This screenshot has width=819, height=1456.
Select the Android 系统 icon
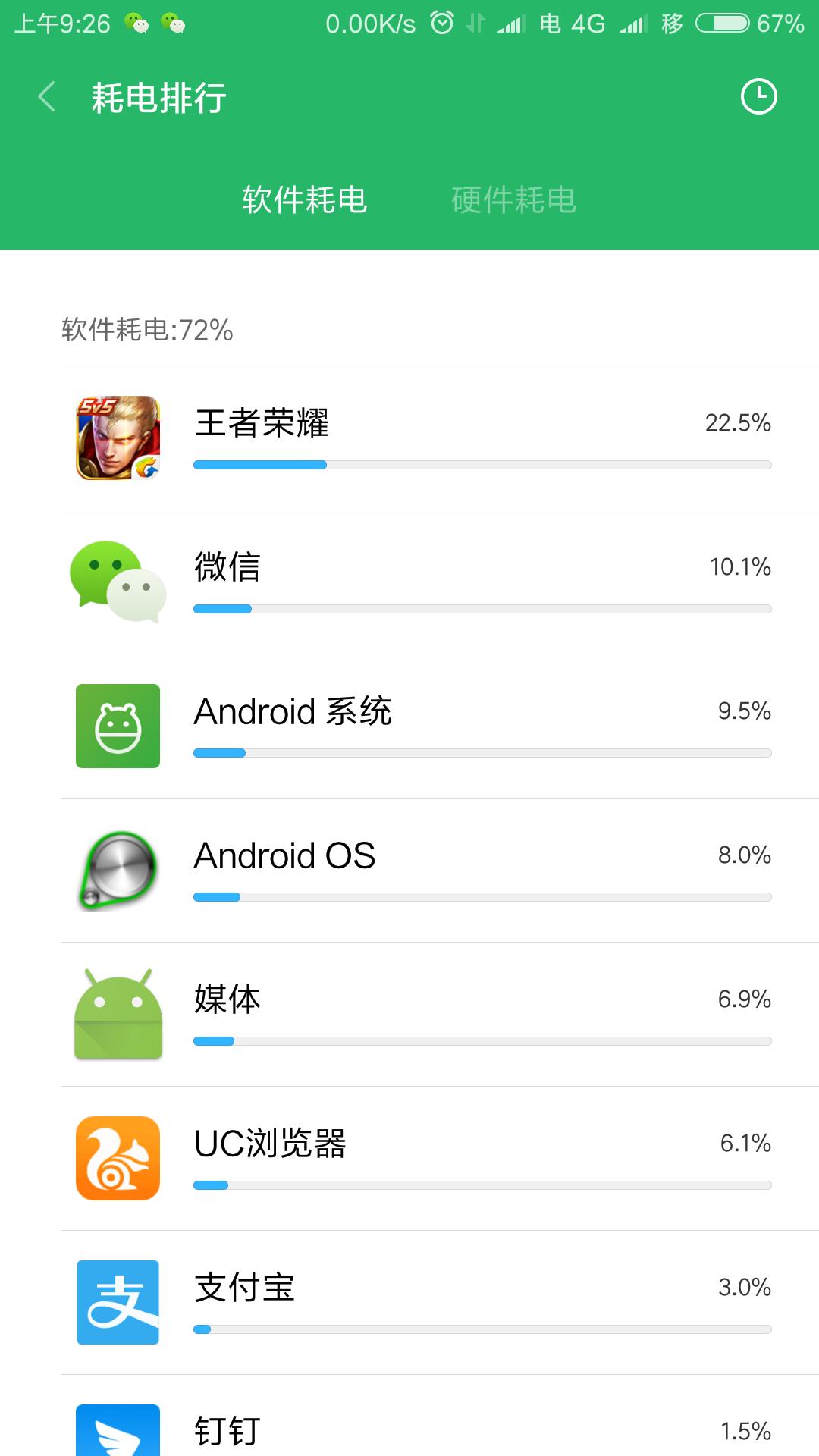click(118, 726)
